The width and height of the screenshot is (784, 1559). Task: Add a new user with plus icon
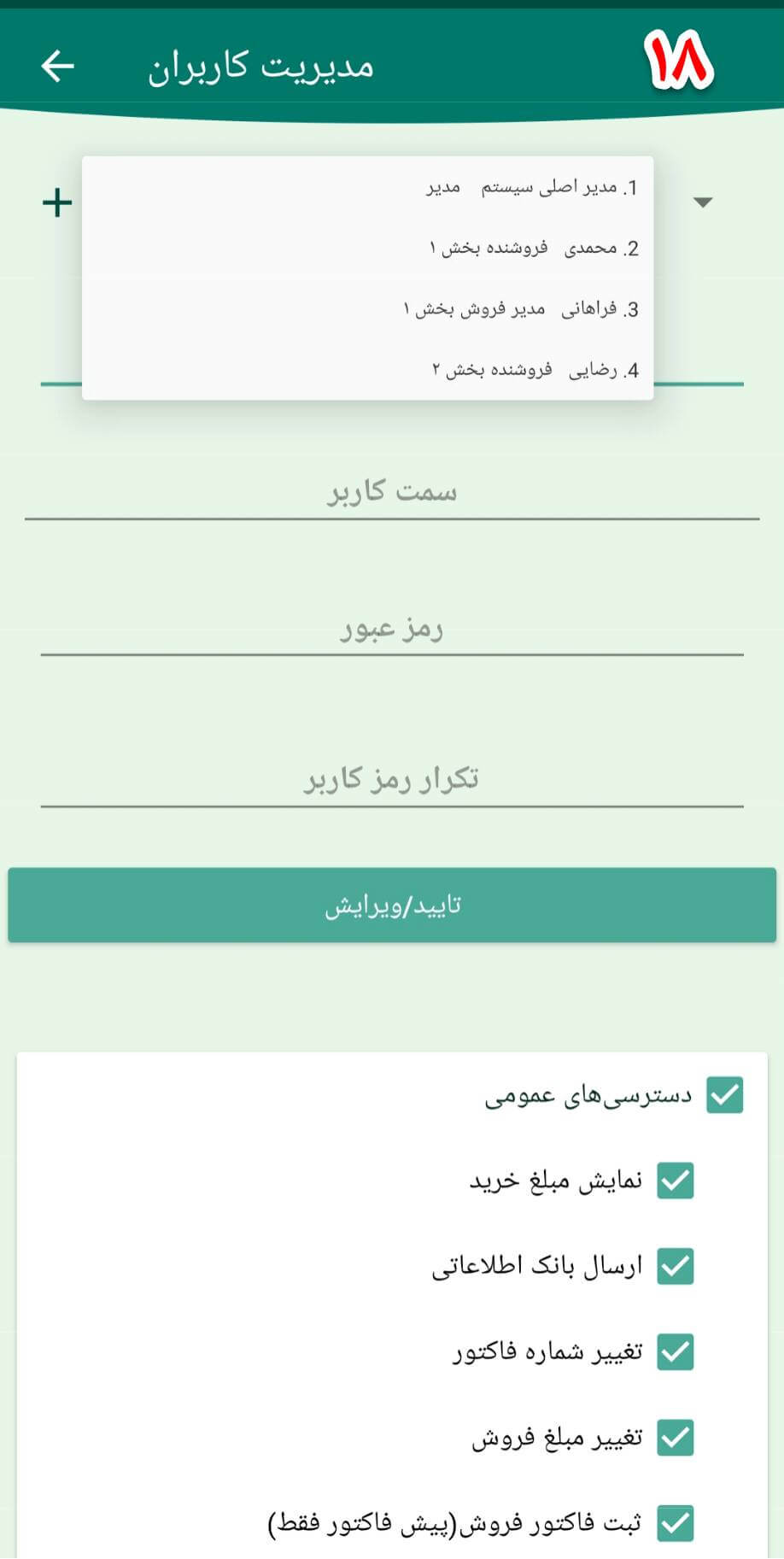(57, 203)
